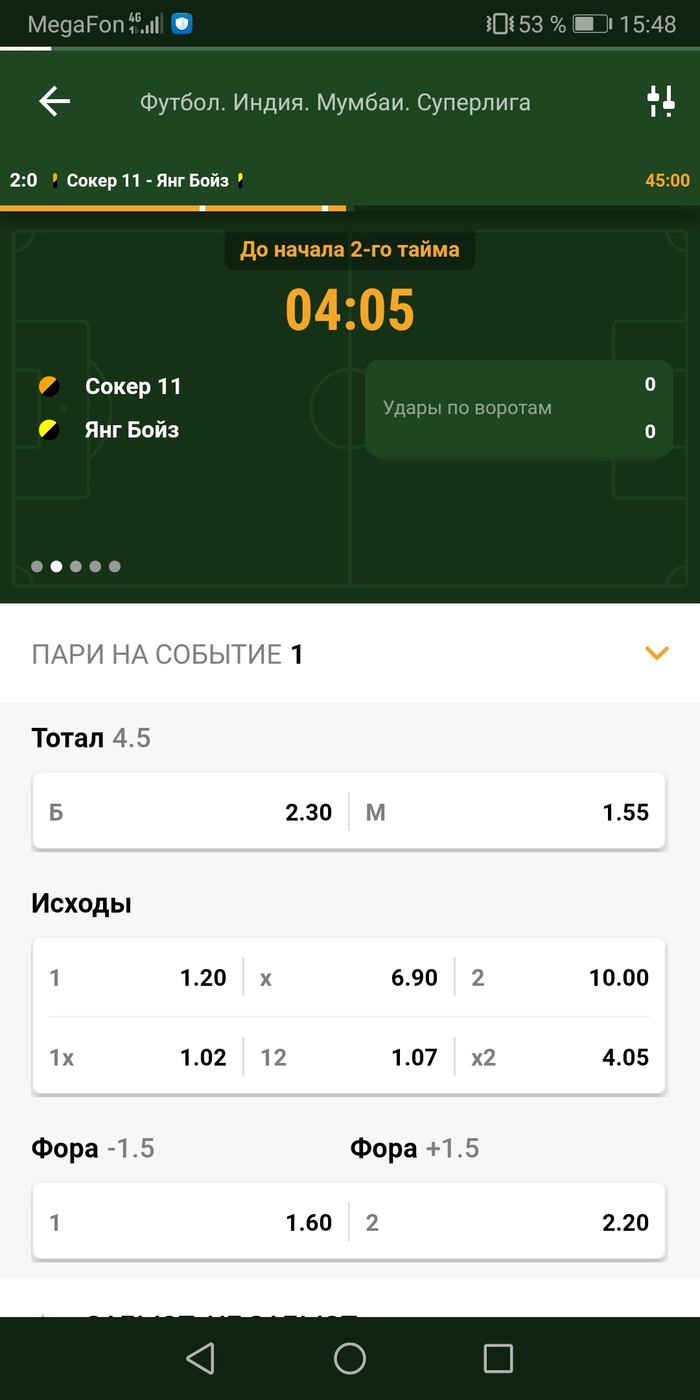700x1400 pixels.
Task: Open the filter settings sliders icon
Action: point(661,101)
